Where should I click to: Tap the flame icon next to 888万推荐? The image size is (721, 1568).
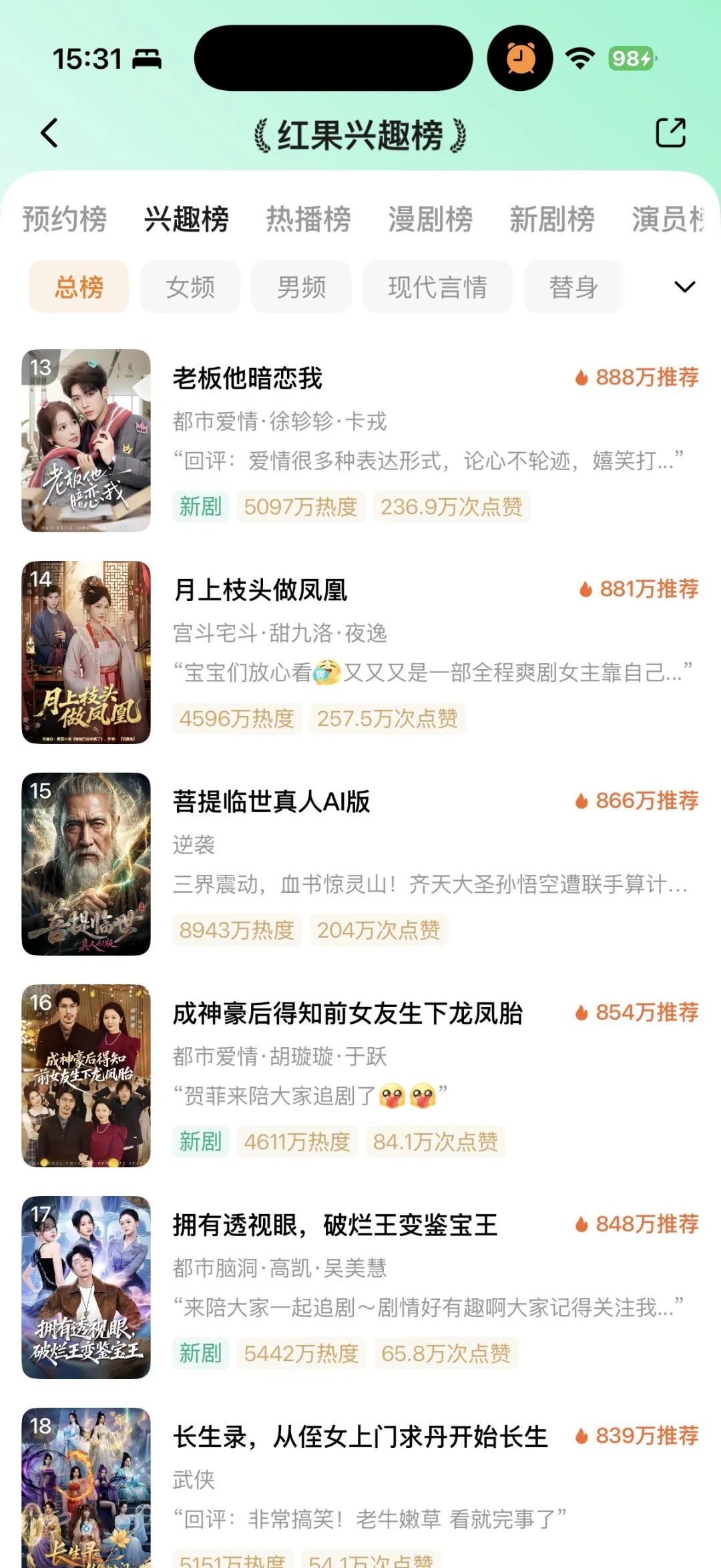(x=581, y=377)
